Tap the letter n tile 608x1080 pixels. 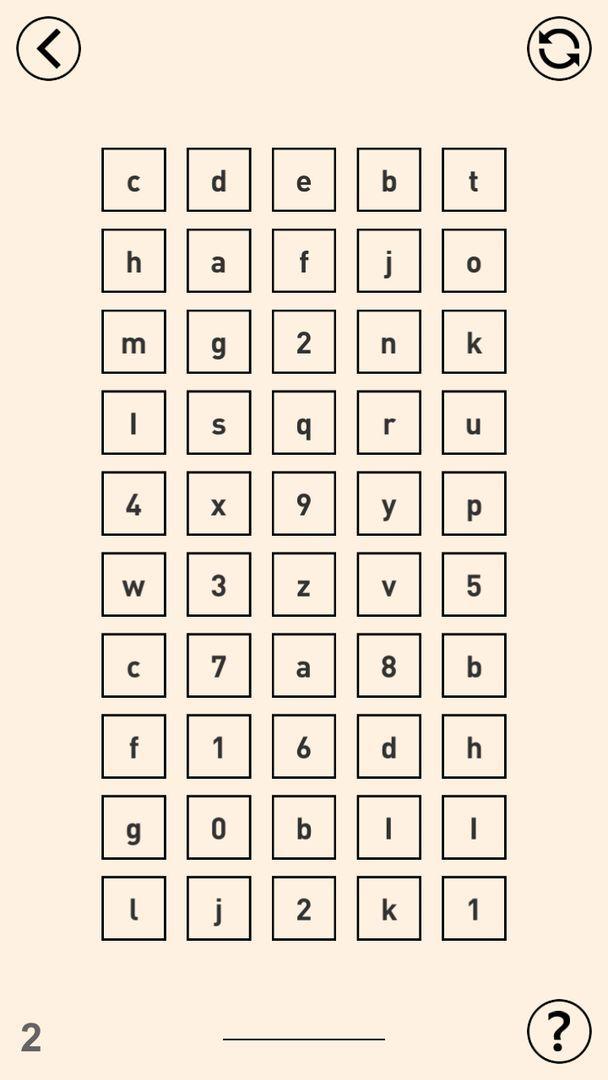coord(389,342)
